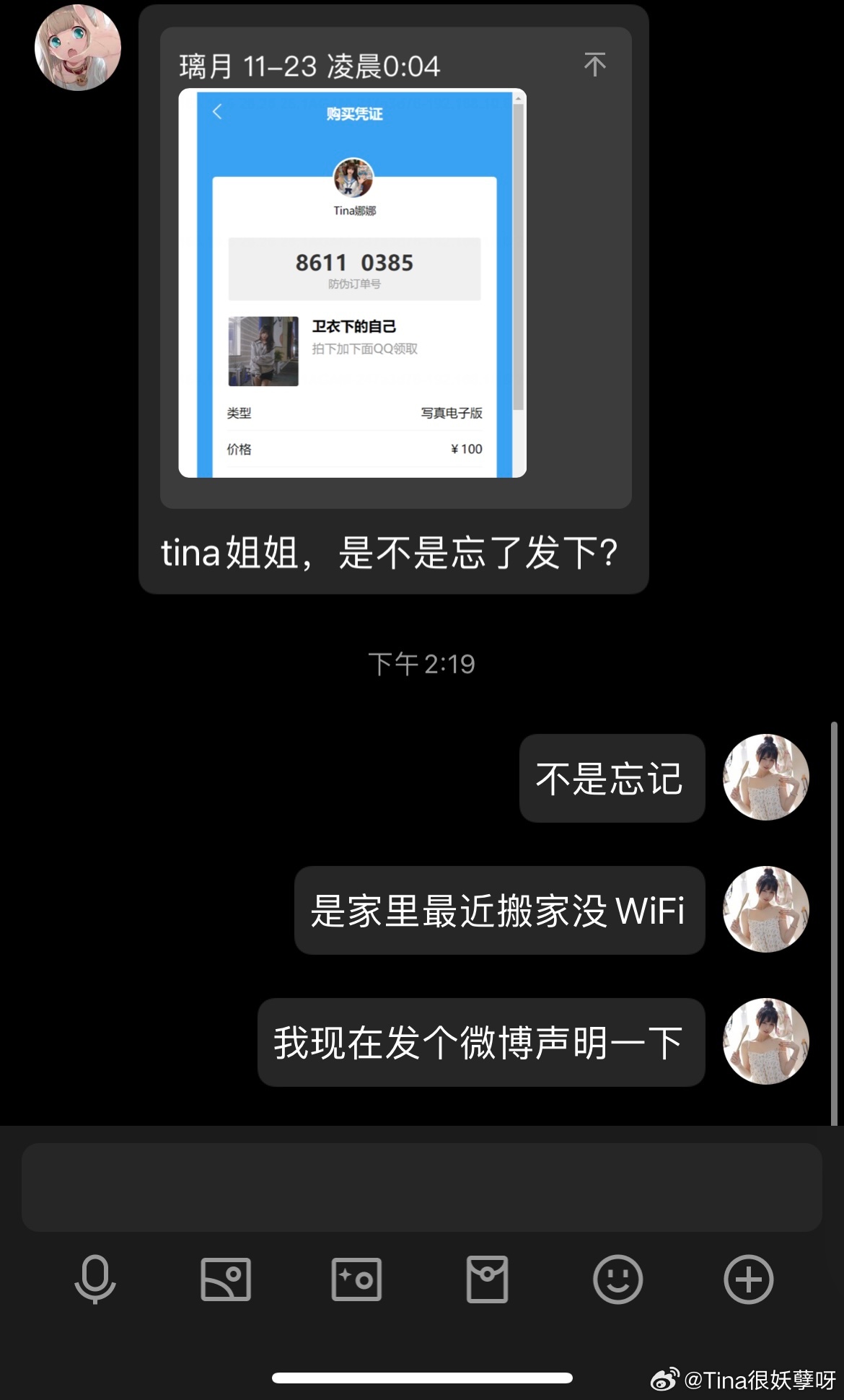Open the emoji sticker panel
This screenshot has height=1400, width=844.
(x=618, y=1279)
